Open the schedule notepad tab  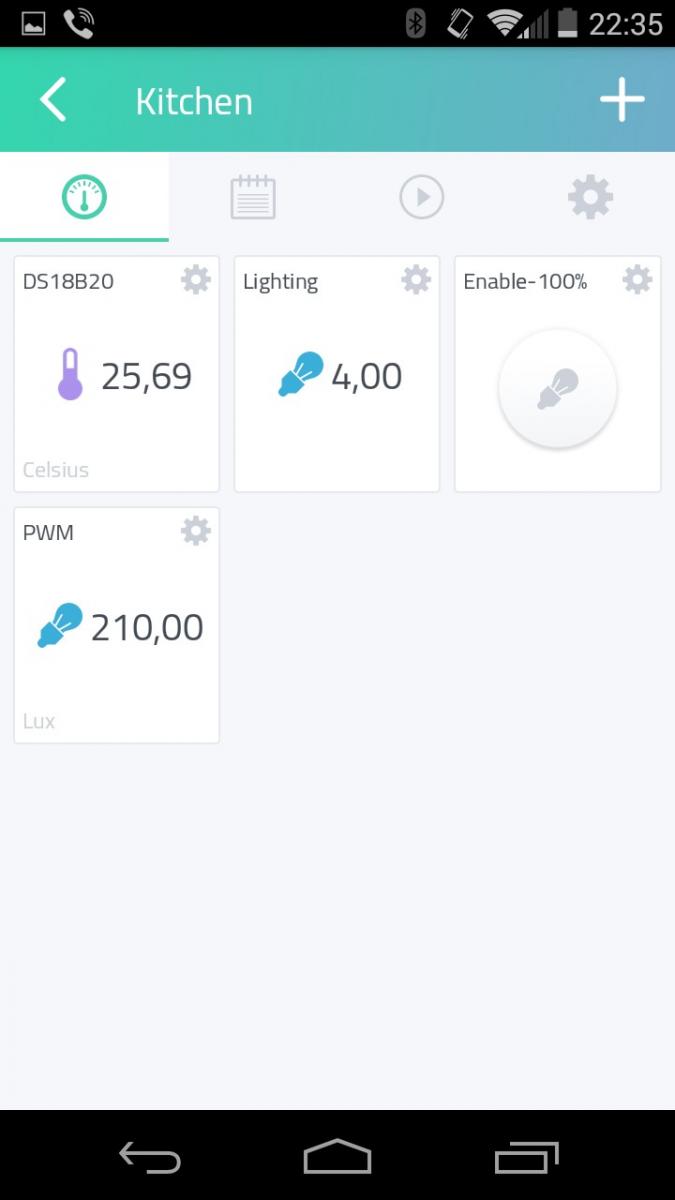(253, 197)
